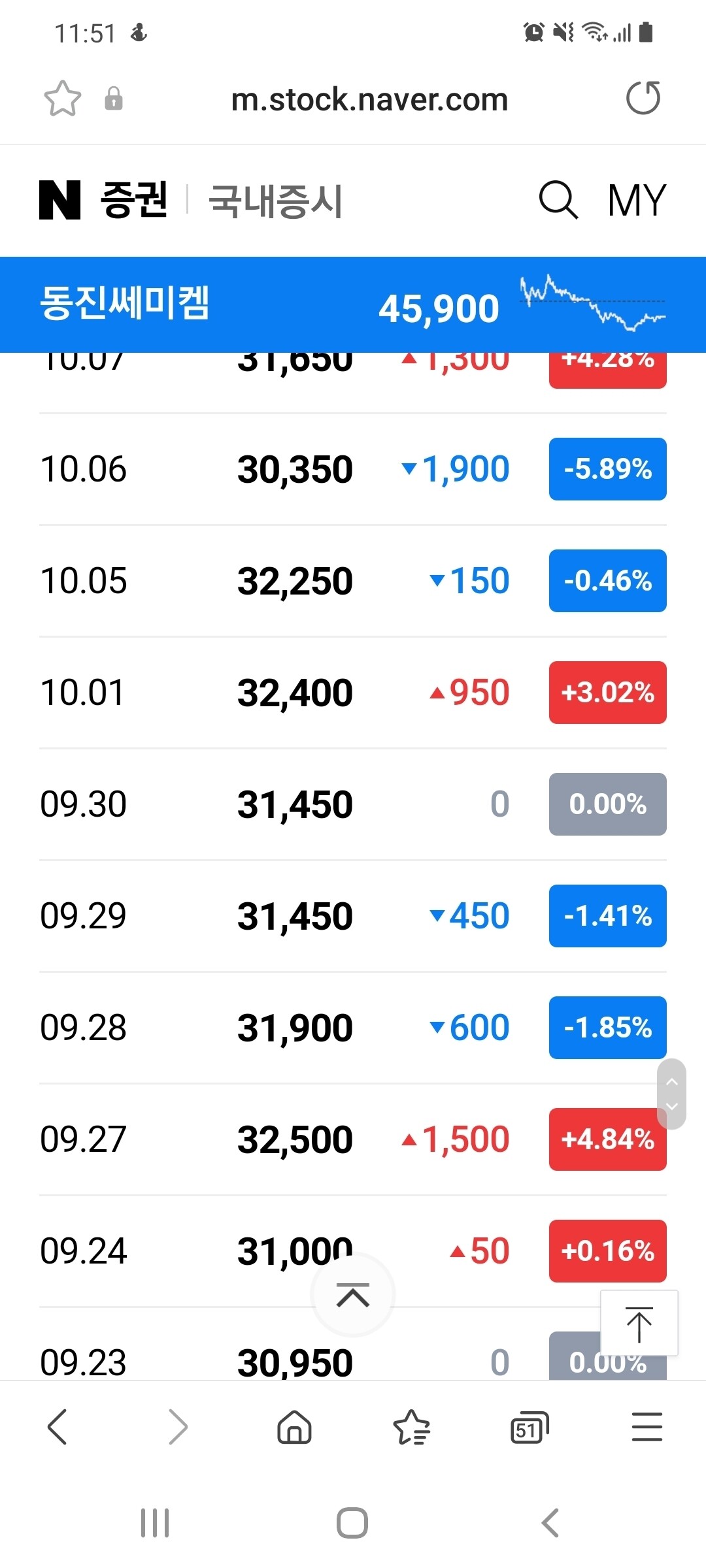706x1568 pixels.
Task: Open the m.stock.naver.com address bar
Action: [369, 99]
